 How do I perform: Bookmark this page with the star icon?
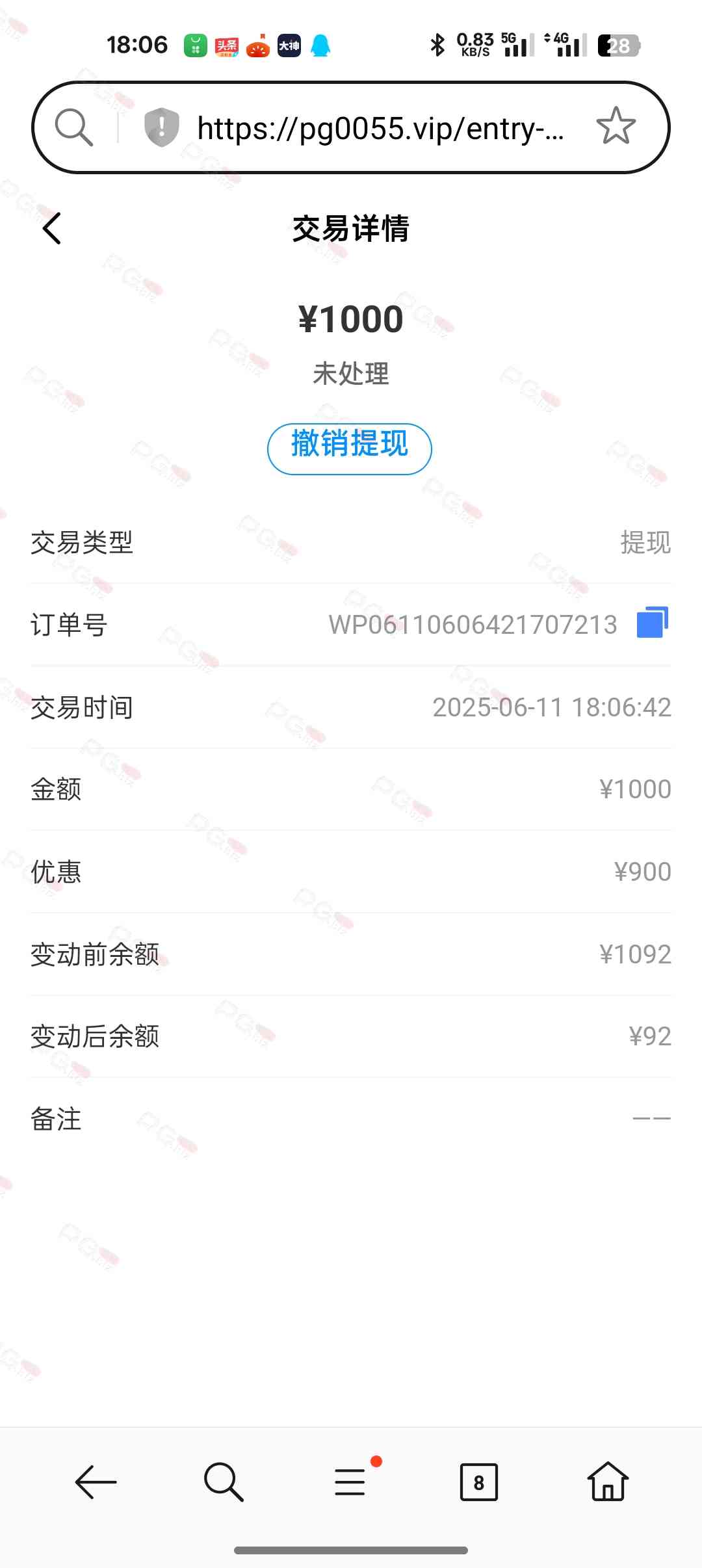(x=616, y=126)
